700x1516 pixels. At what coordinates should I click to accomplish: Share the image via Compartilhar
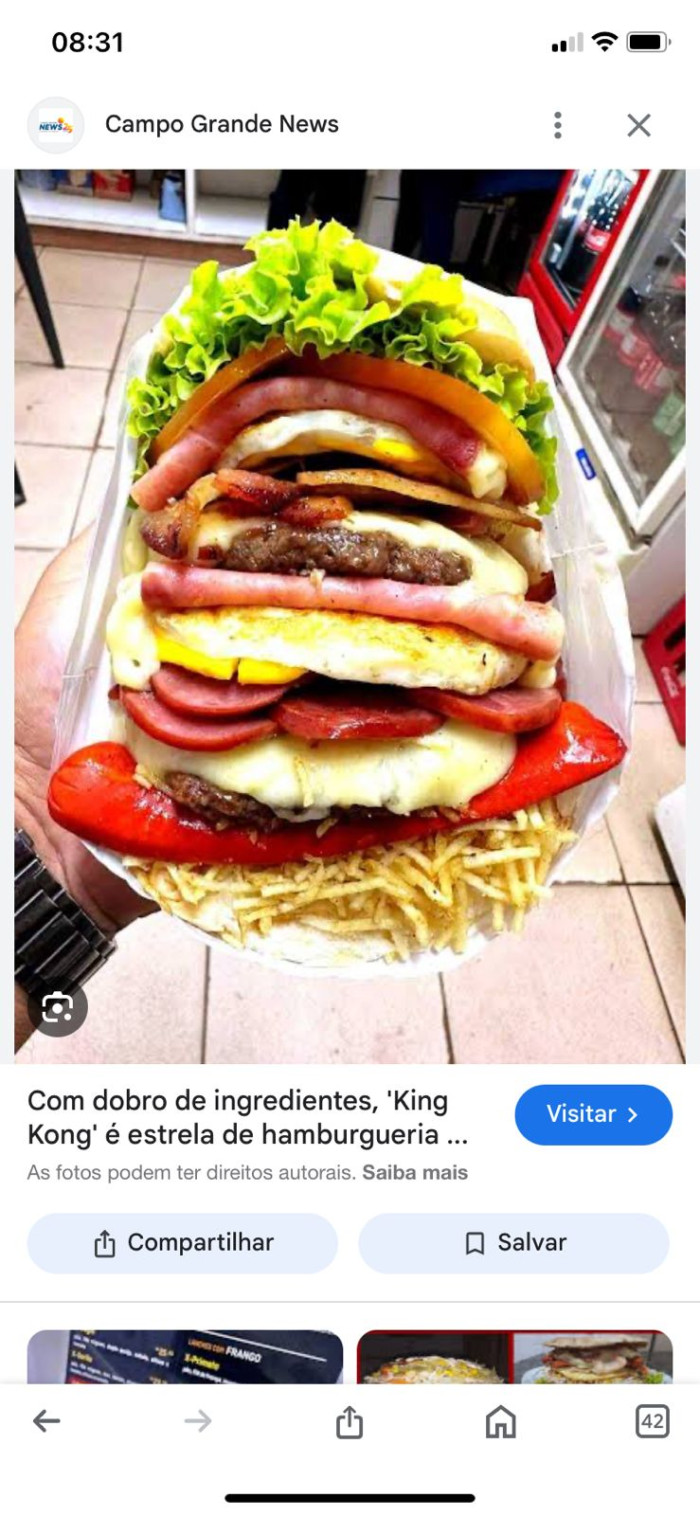(183, 1243)
